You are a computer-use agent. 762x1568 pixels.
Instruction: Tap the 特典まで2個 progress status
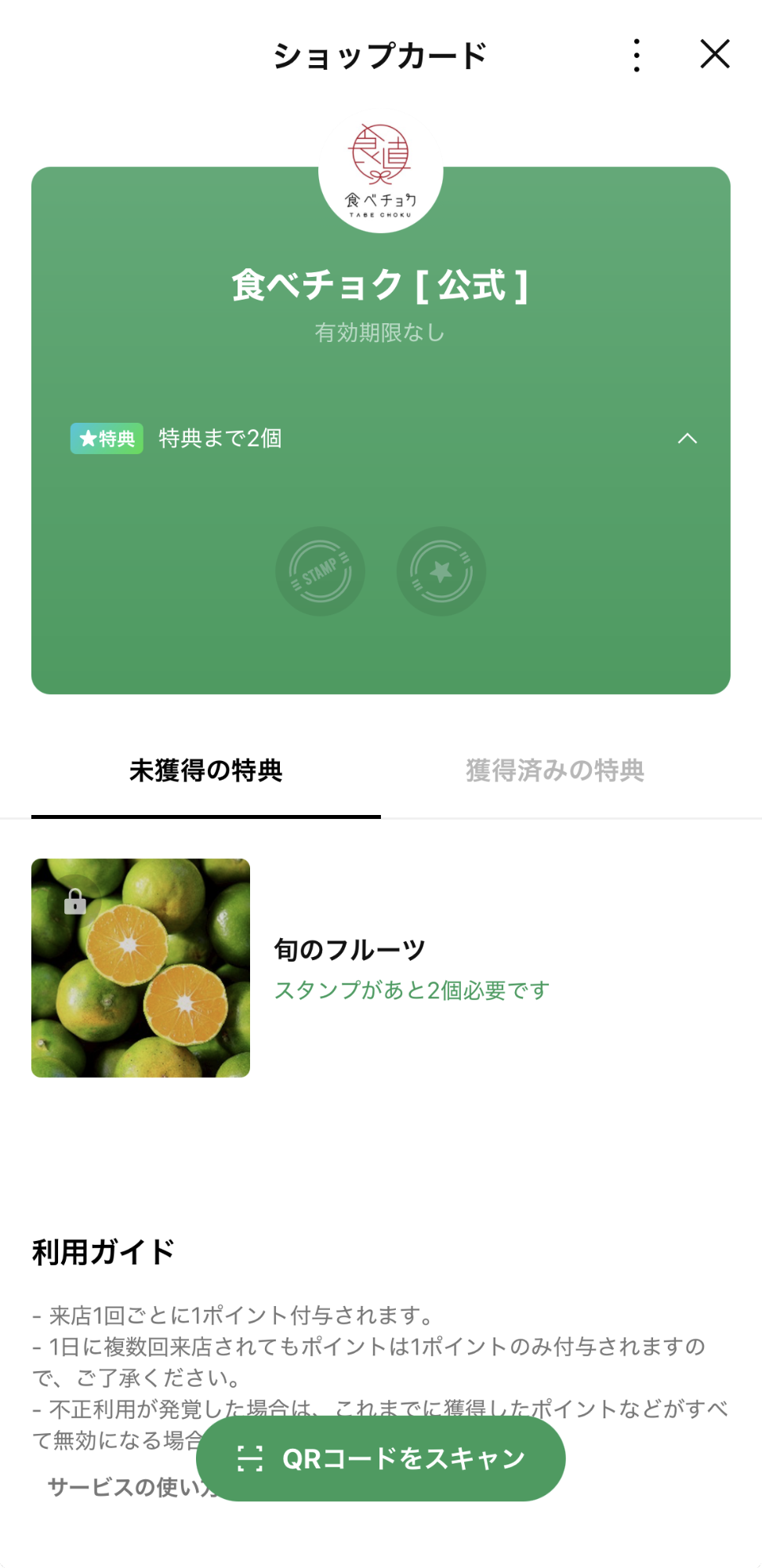click(218, 438)
